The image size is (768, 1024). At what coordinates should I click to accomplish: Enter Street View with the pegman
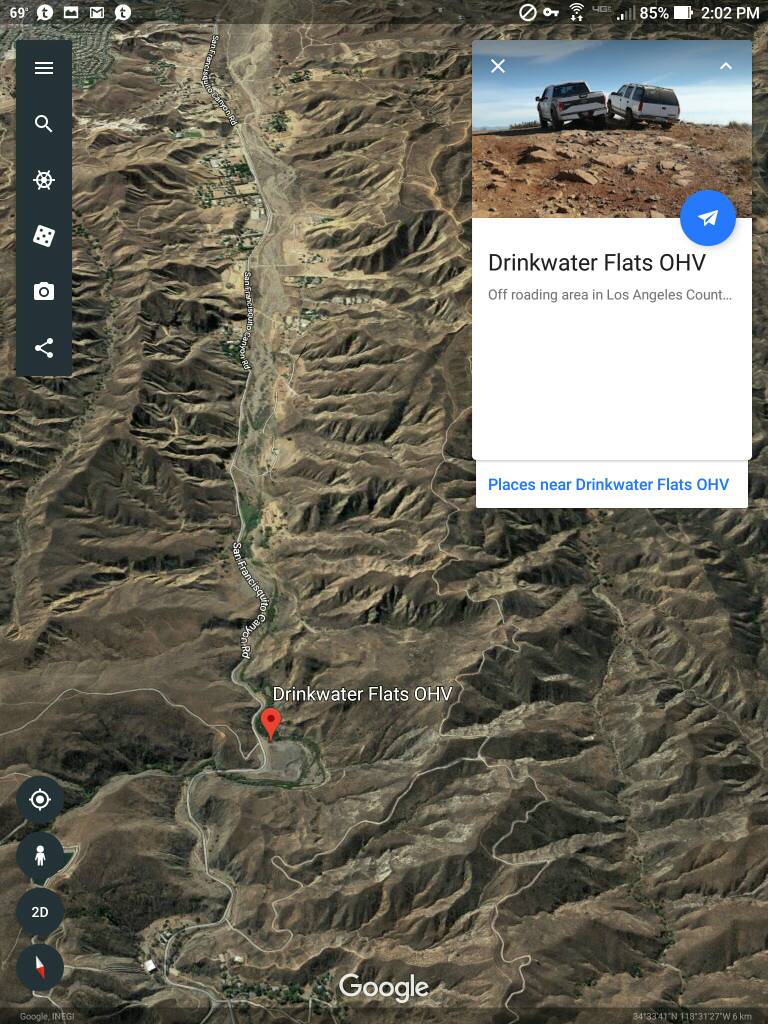(40, 856)
